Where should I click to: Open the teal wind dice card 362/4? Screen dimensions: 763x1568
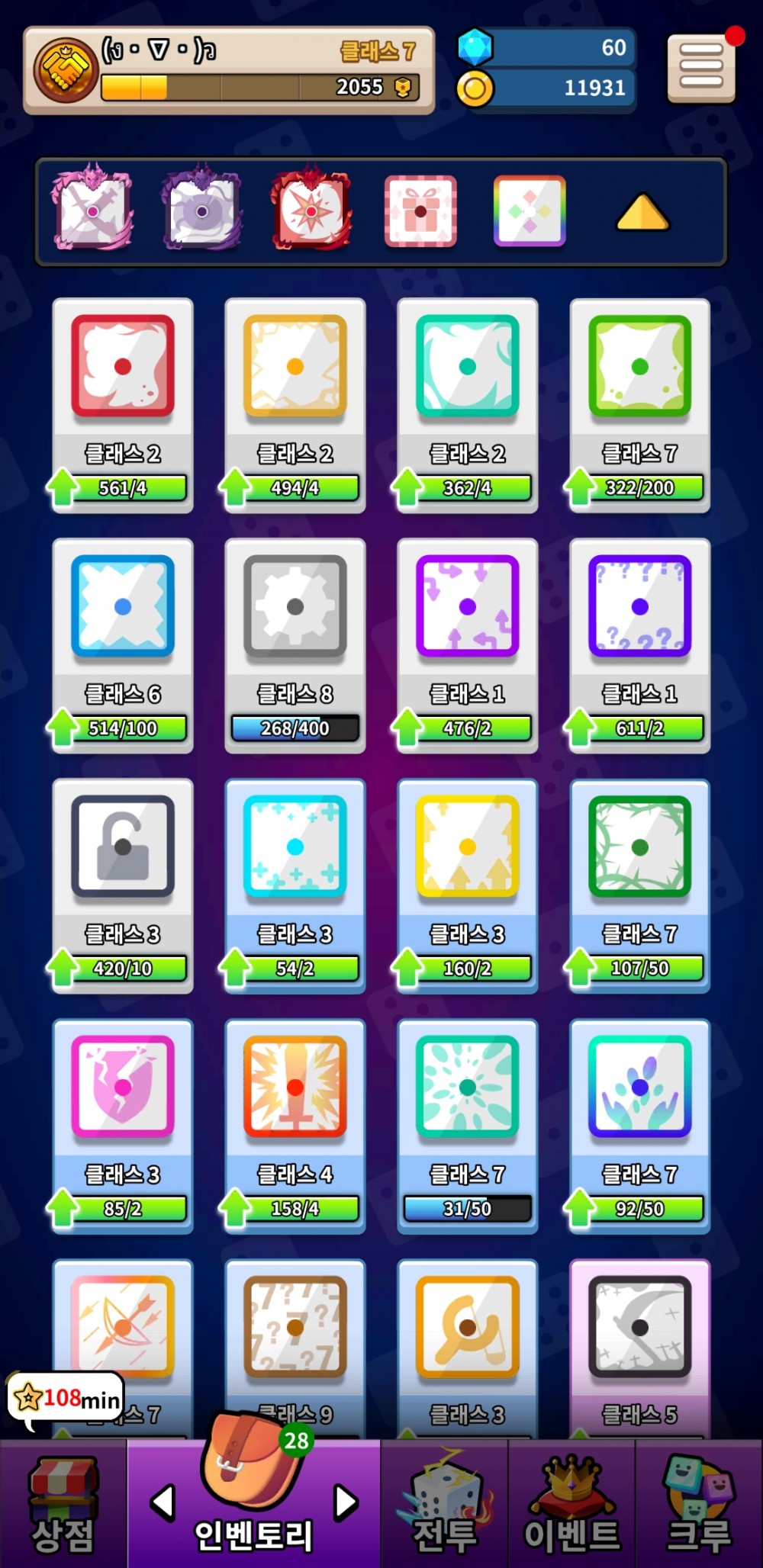pyautogui.click(x=468, y=404)
